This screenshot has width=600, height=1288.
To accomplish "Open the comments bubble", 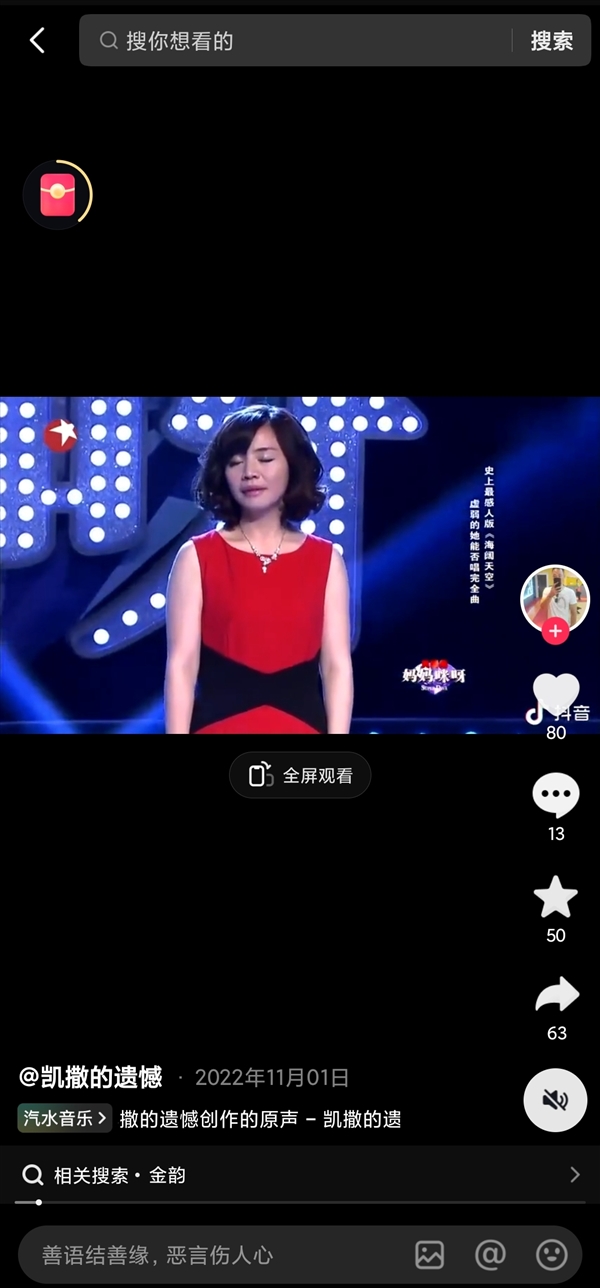I will (556, 796).
